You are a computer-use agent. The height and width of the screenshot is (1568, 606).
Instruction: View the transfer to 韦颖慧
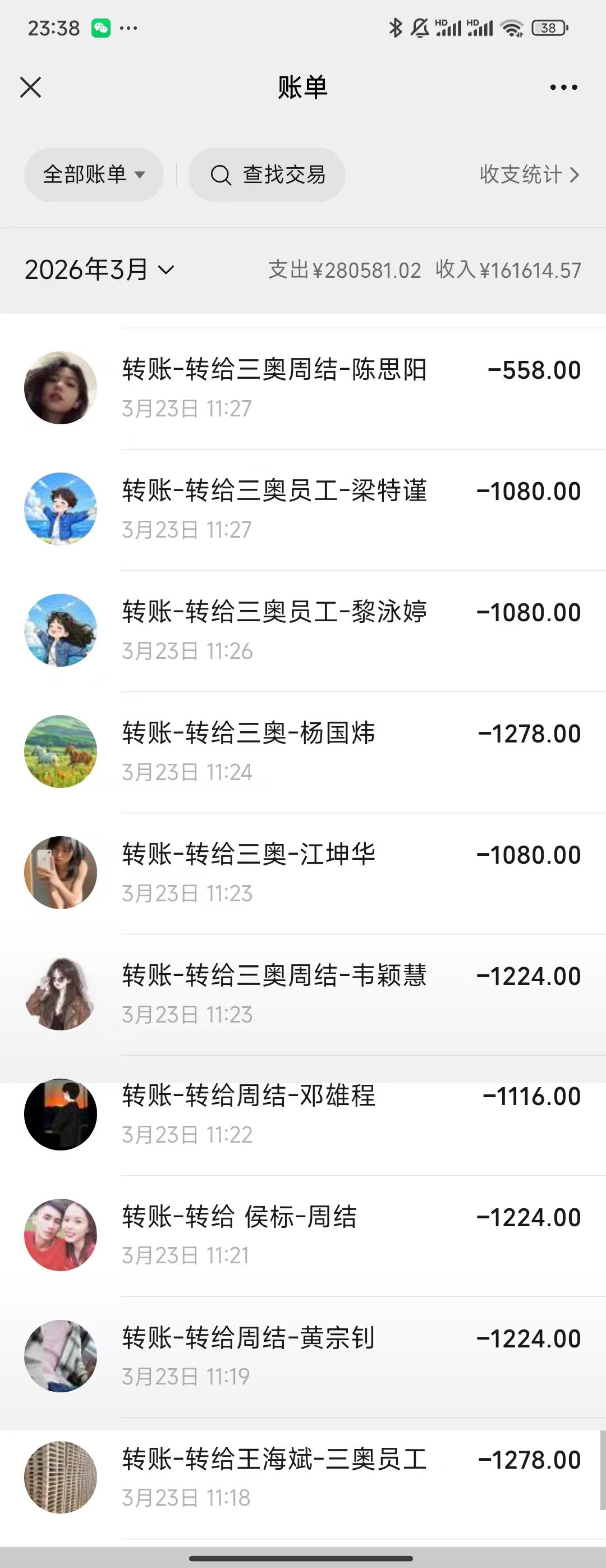click(302, 993)
